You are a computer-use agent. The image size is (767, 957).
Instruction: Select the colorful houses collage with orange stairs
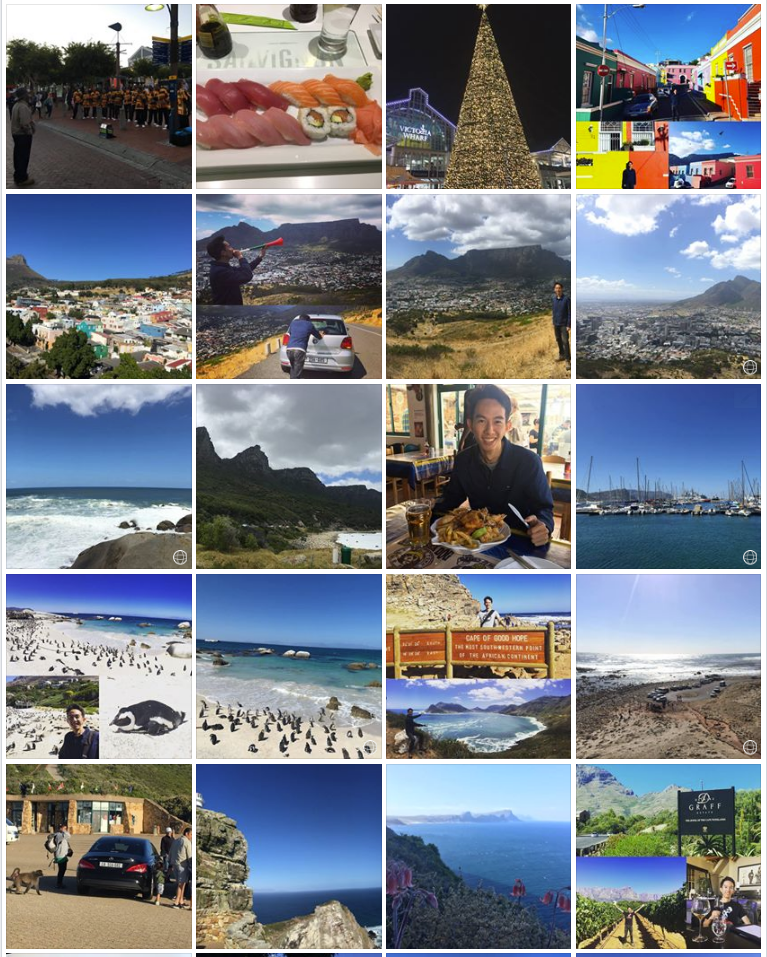click(x=668, y=96)
